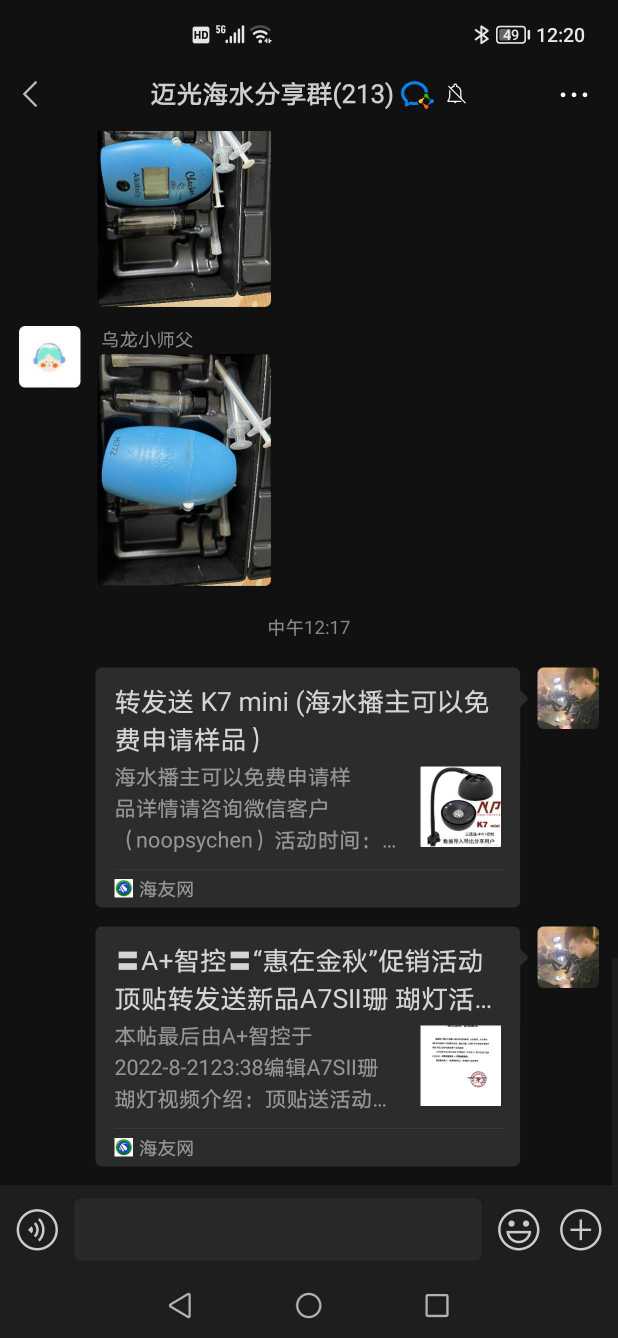View the photo at the top of chat

tap(185, 218)
